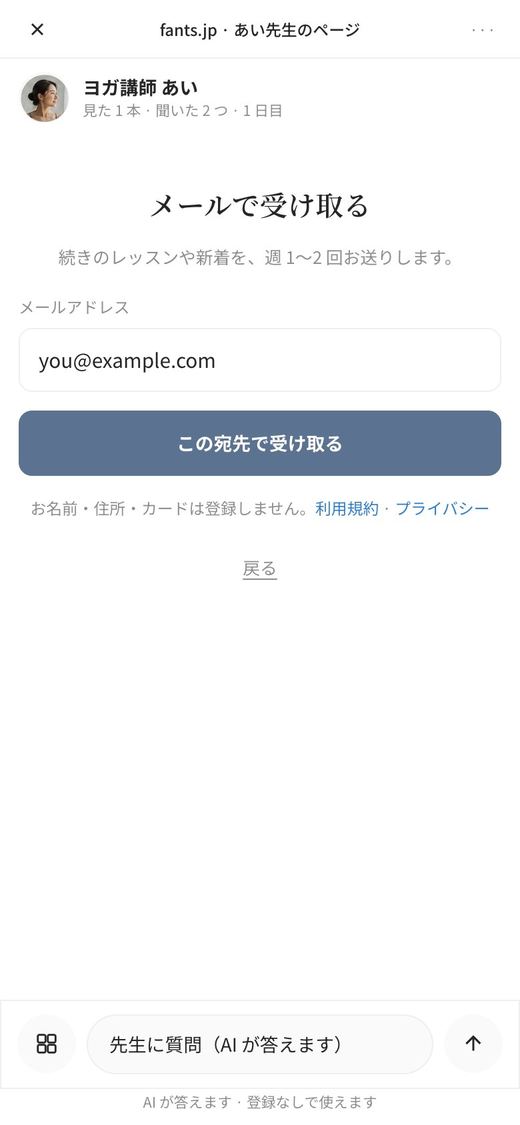
Task: Open the three-dot overflow menu
Action: point(483,29)
